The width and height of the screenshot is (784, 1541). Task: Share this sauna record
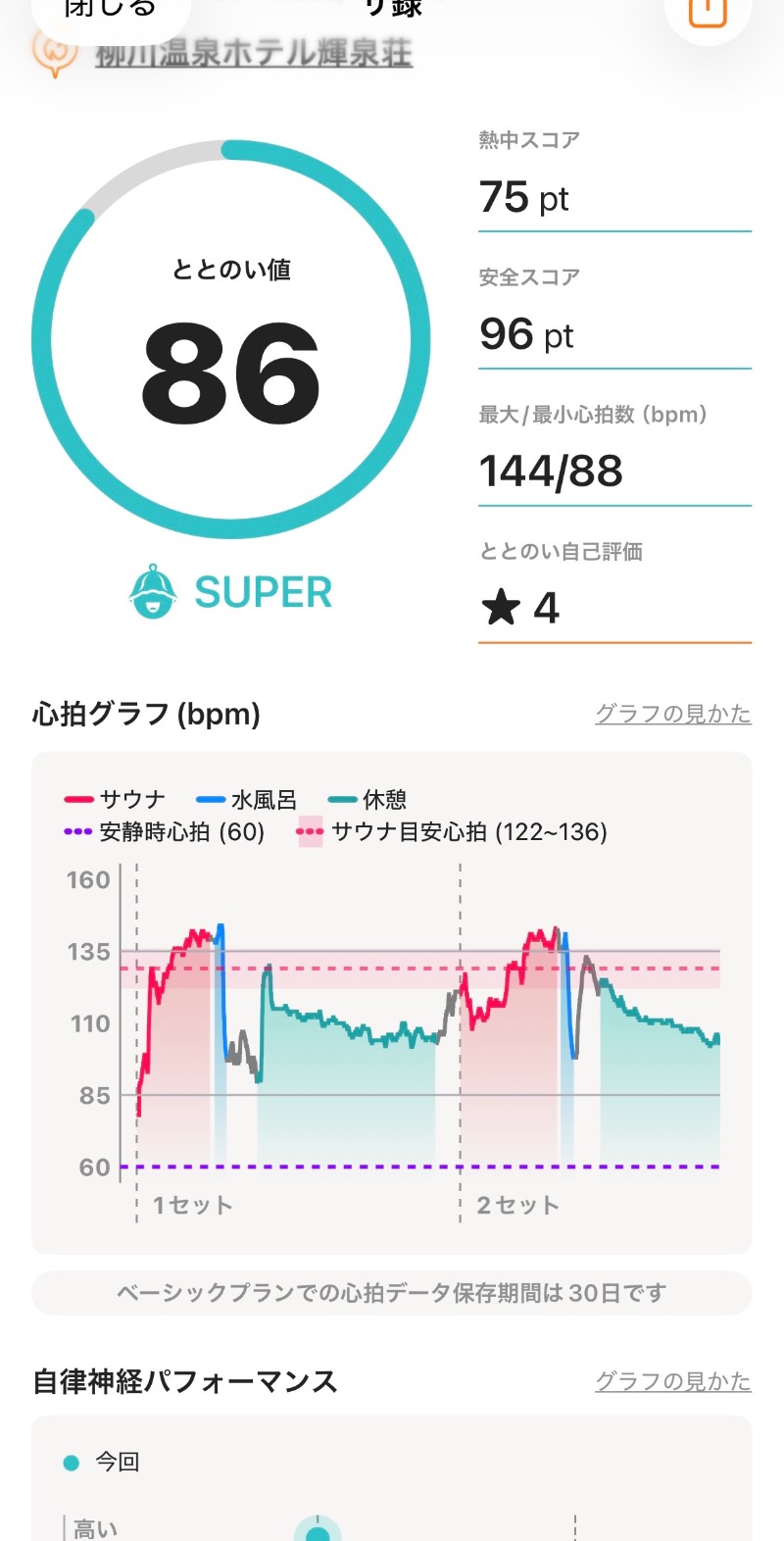708,12
